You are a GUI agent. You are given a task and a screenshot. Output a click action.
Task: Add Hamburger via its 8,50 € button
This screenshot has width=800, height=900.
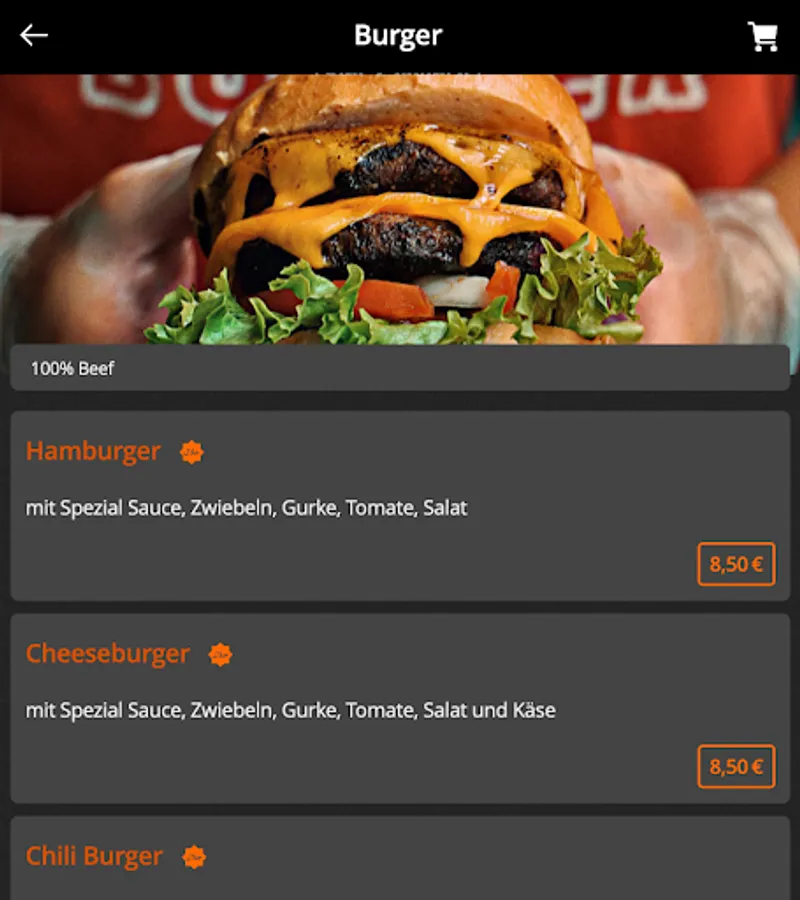pyautogui.click(x=736, y=564)
